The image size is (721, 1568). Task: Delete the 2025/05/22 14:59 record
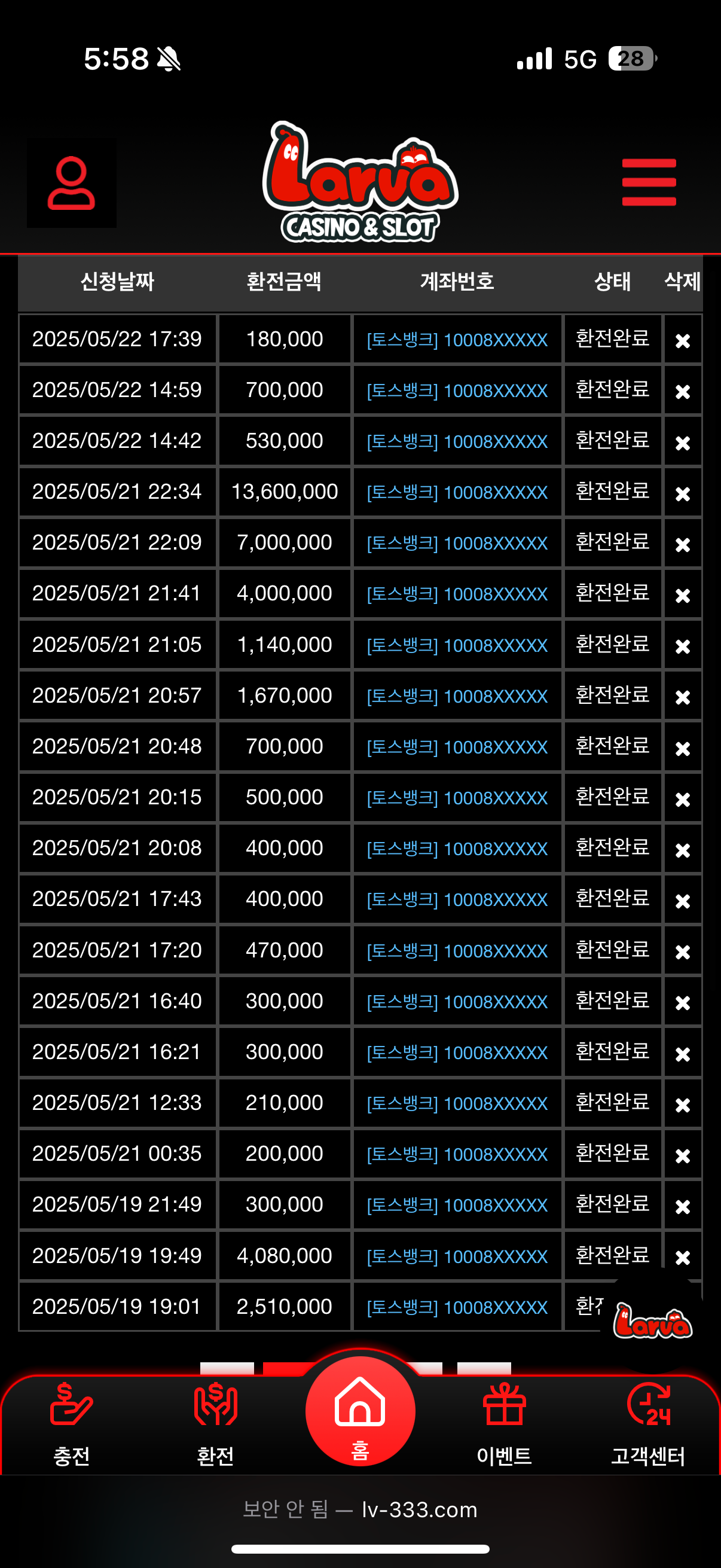pyautogui.click(x=683, y=391)
